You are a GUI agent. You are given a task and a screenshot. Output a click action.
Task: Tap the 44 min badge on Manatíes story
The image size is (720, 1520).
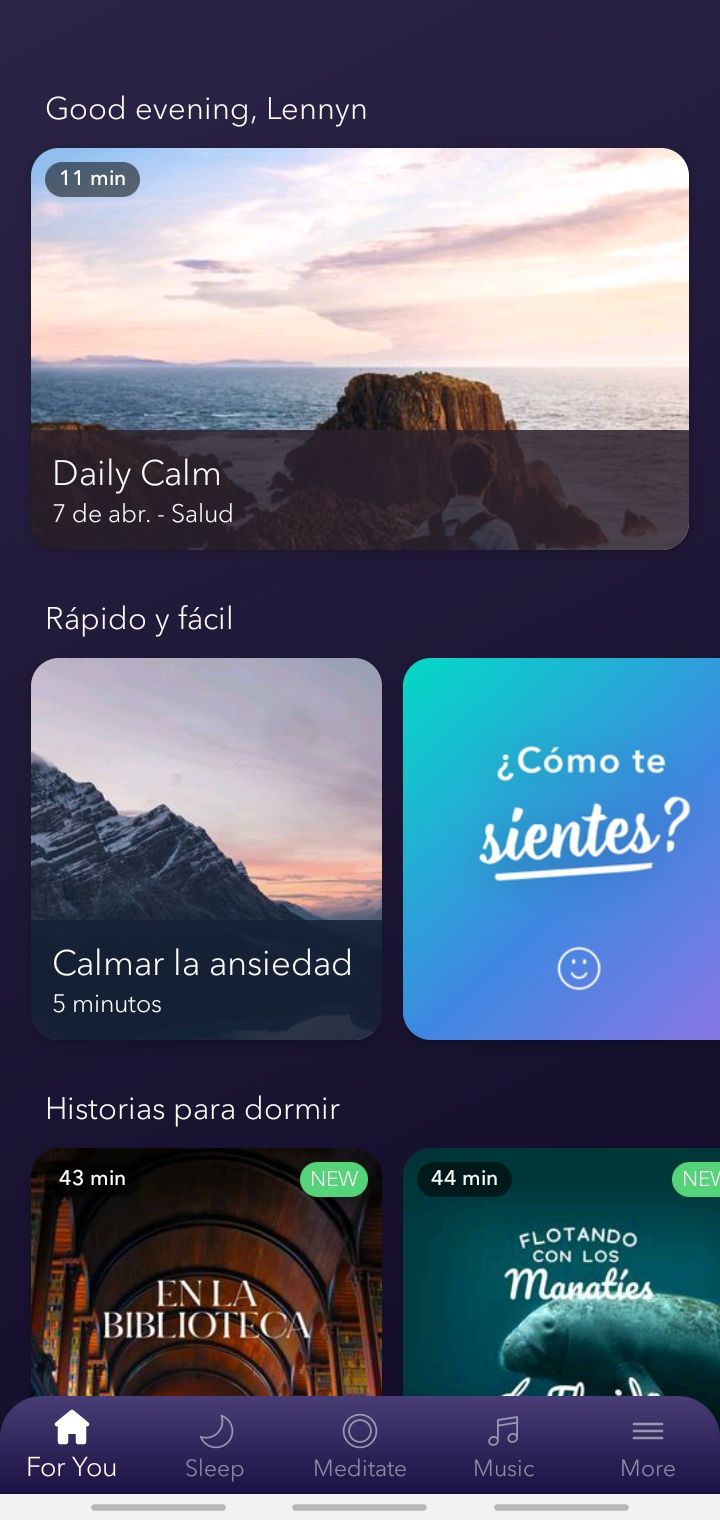[463, 1179]
